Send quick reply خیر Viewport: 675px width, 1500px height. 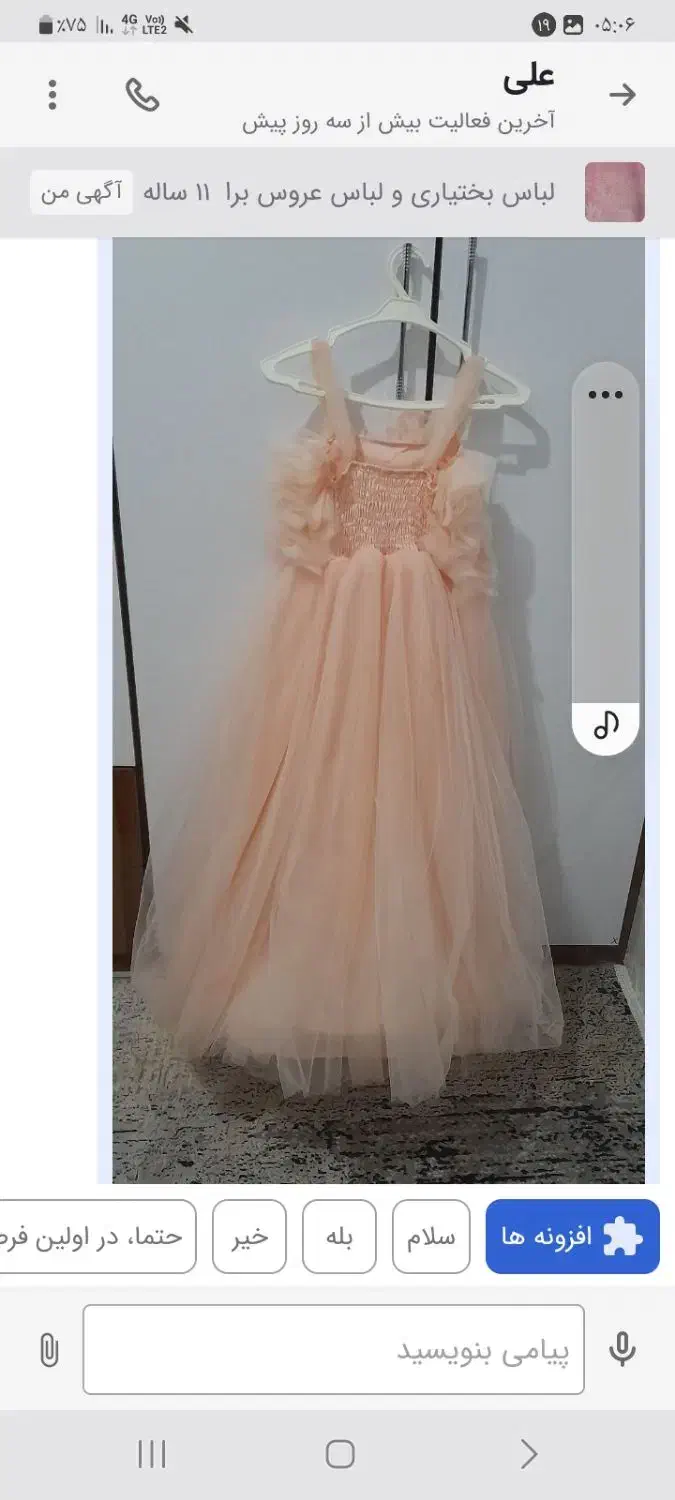[250, 1237]
